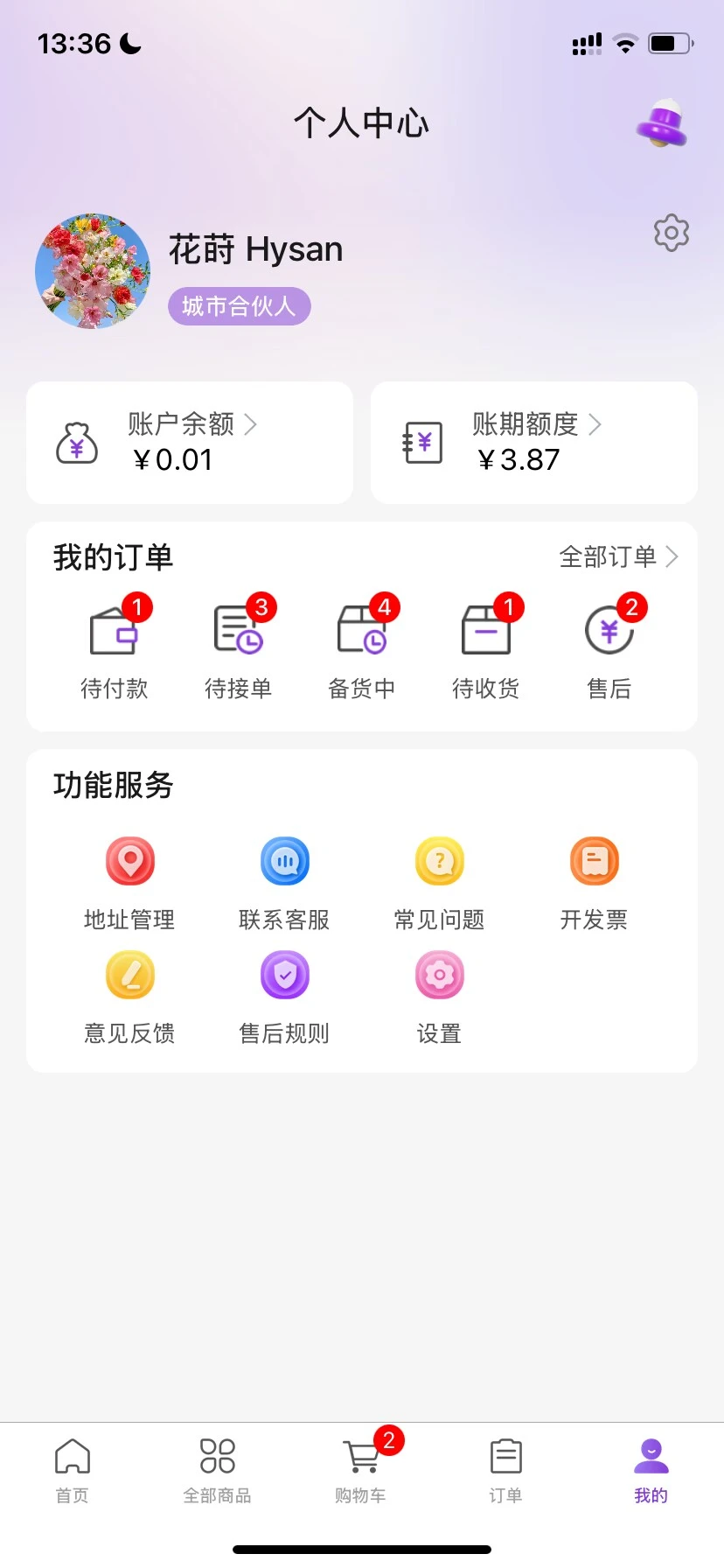
Task: Contact customer service via 联系客服
Action: pos(284,884)
